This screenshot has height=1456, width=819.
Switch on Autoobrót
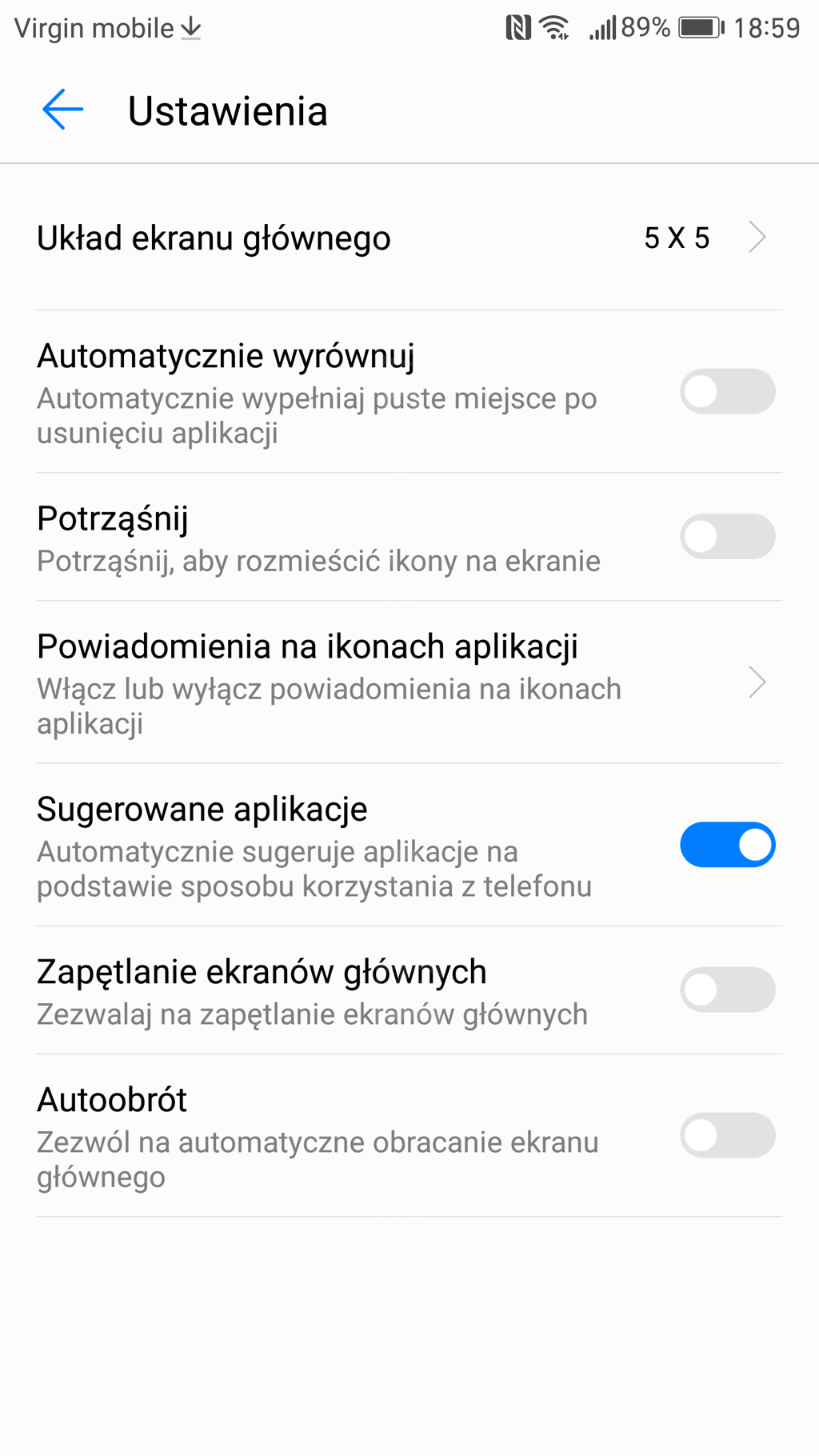tap(727, 1135)
